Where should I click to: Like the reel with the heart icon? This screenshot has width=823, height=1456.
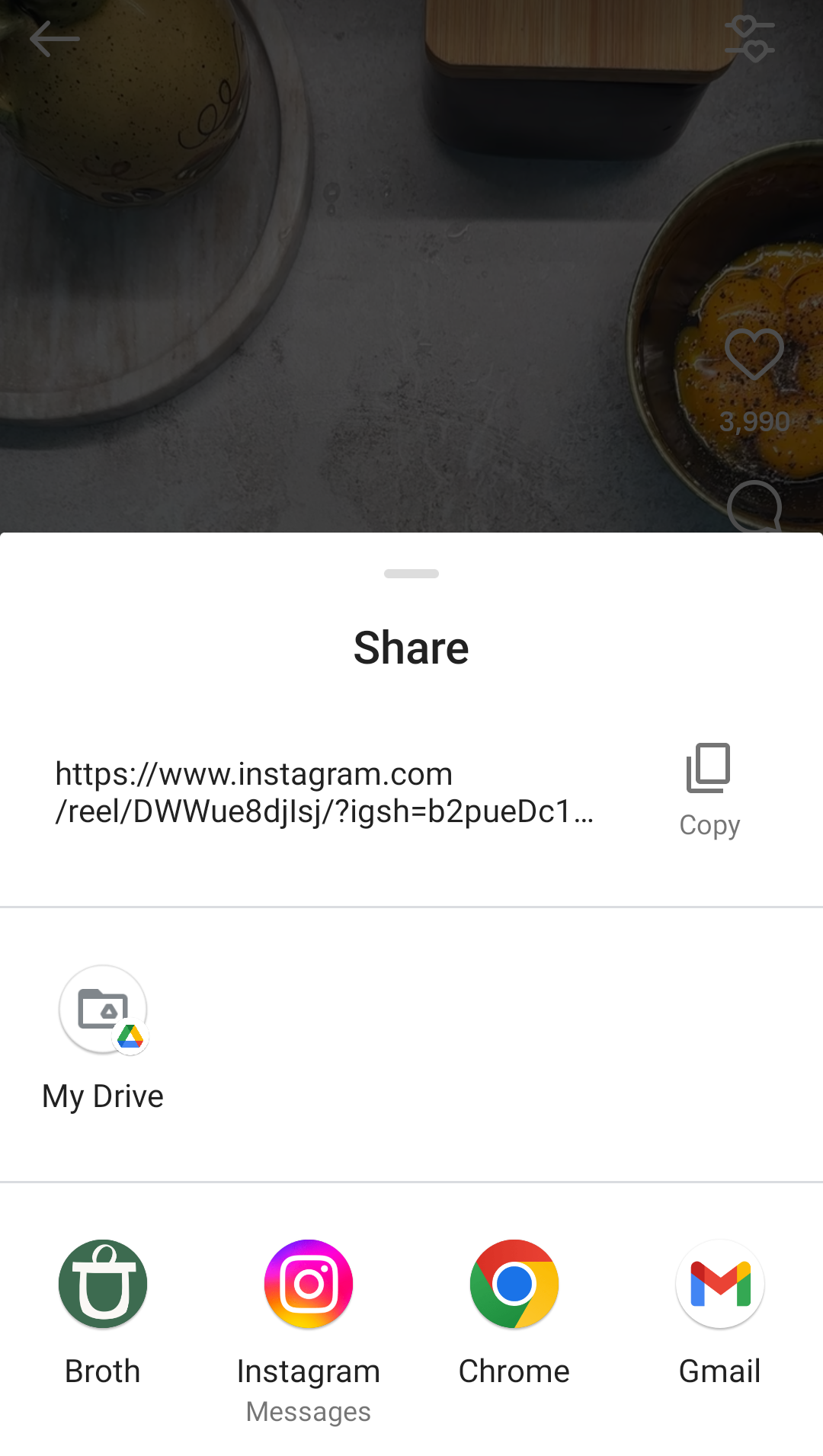[755, 355]
